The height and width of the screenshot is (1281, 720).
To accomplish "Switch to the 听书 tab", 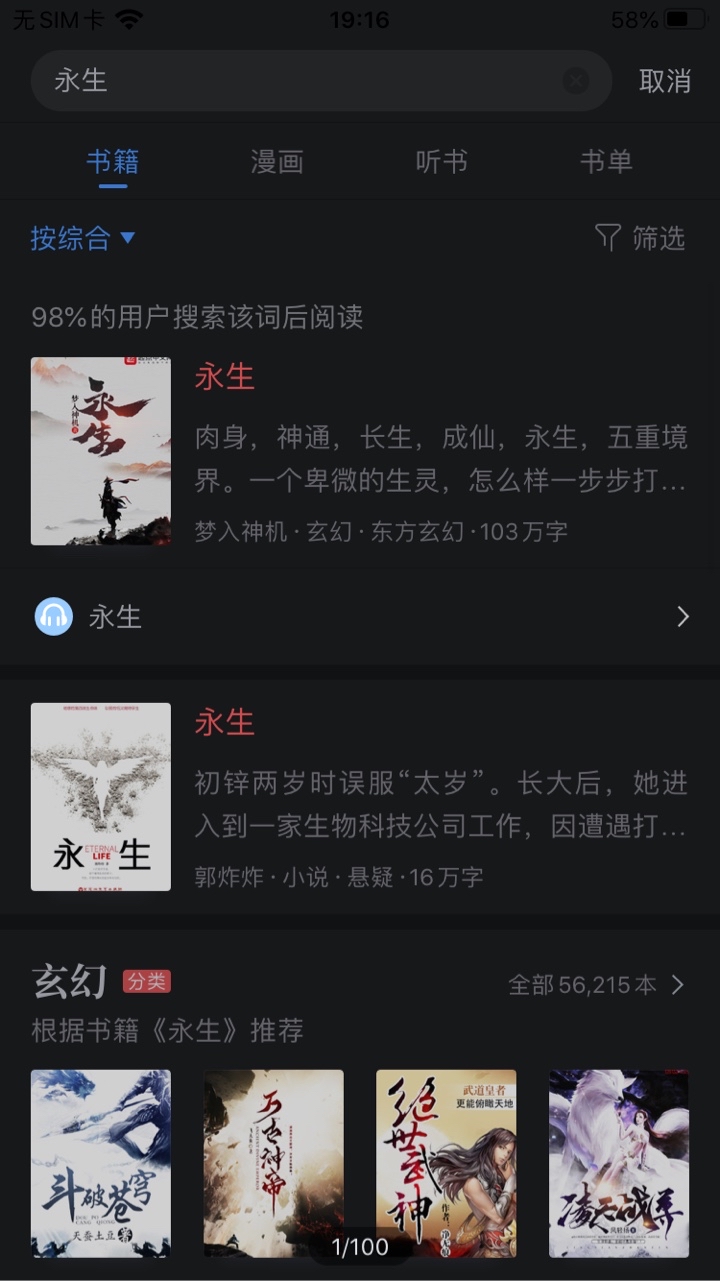I will (x=441, y=162).
